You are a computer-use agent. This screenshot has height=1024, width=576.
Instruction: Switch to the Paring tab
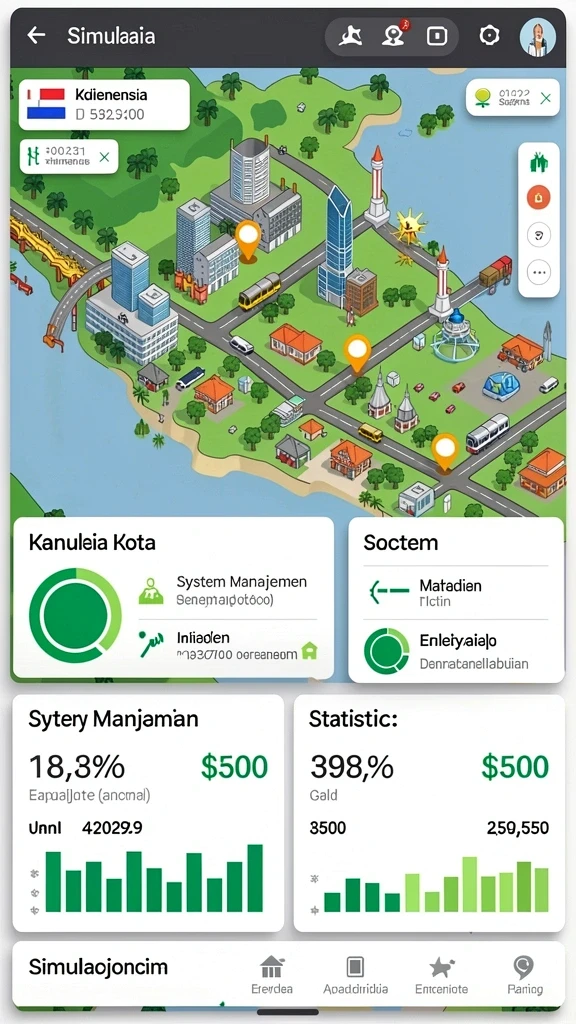(x=524, y=975)
